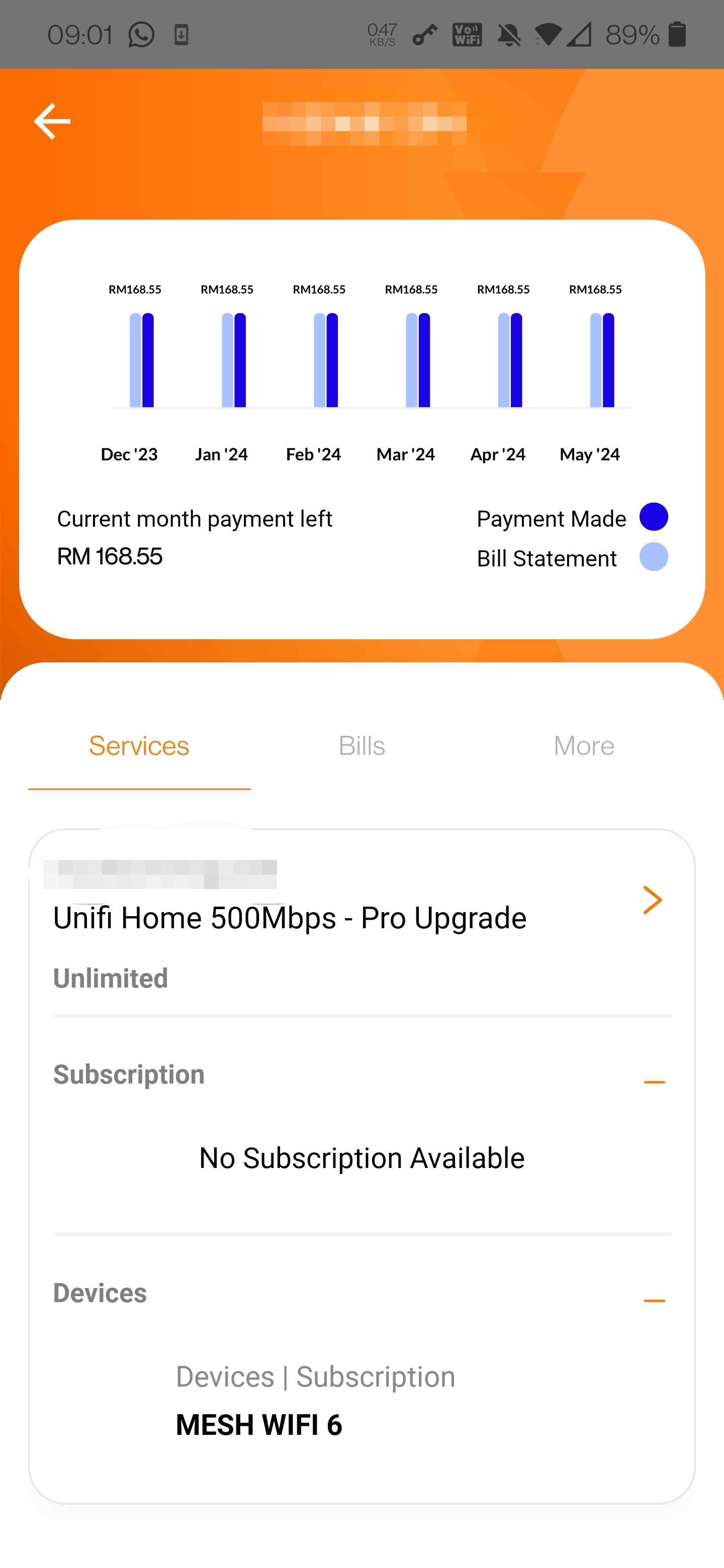Collapse the Devices section

(x=654, y=1300)
